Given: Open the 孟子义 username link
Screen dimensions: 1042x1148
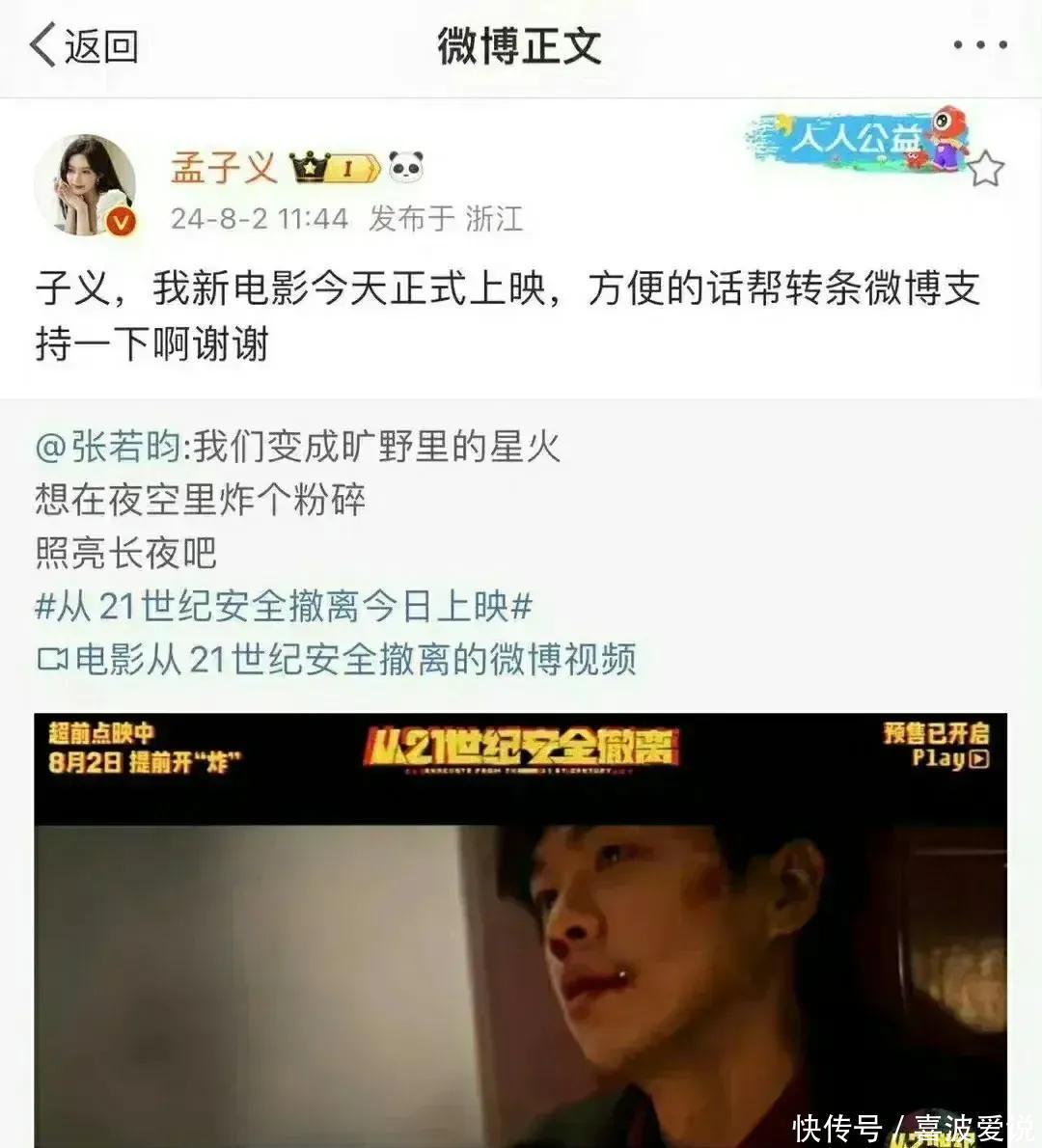Looking at the screenshot, I should click(x=223, y=168).
